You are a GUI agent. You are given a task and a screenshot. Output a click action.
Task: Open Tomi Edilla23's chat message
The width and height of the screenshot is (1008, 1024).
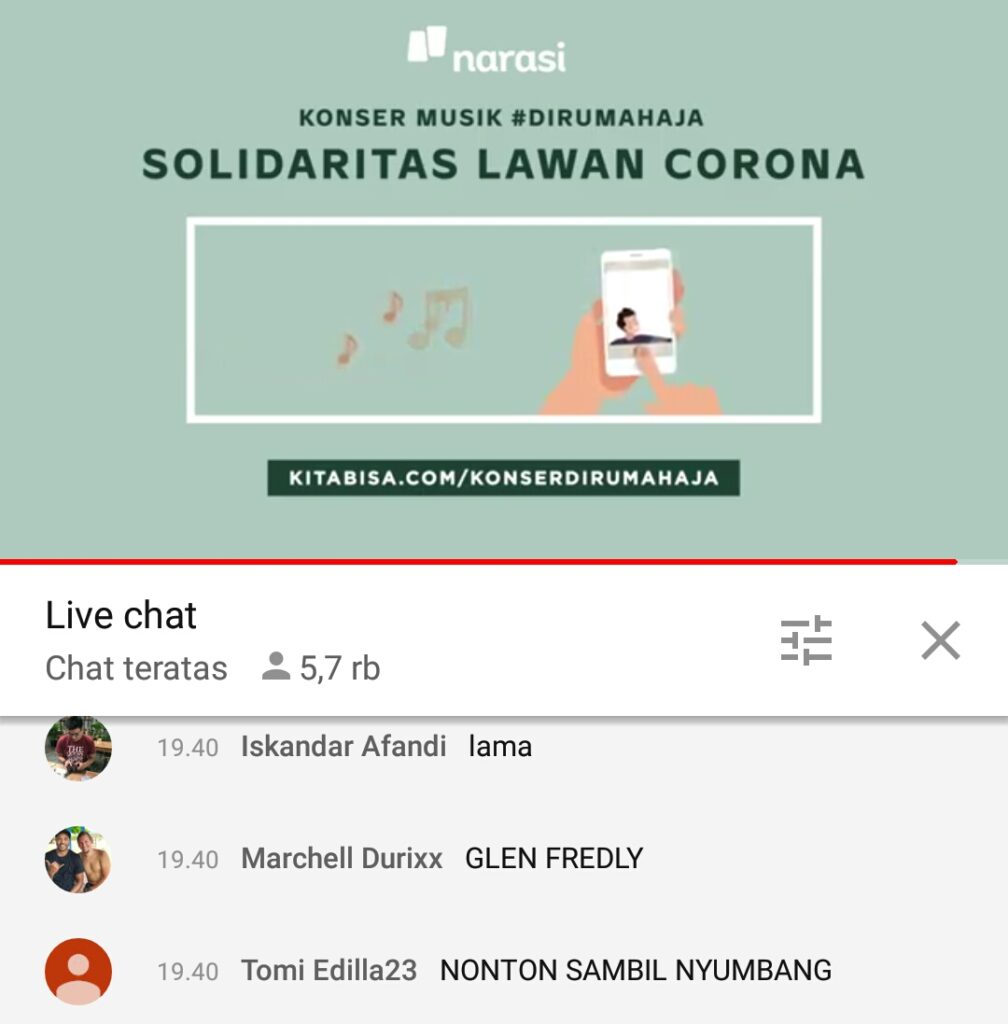point(635,970)
